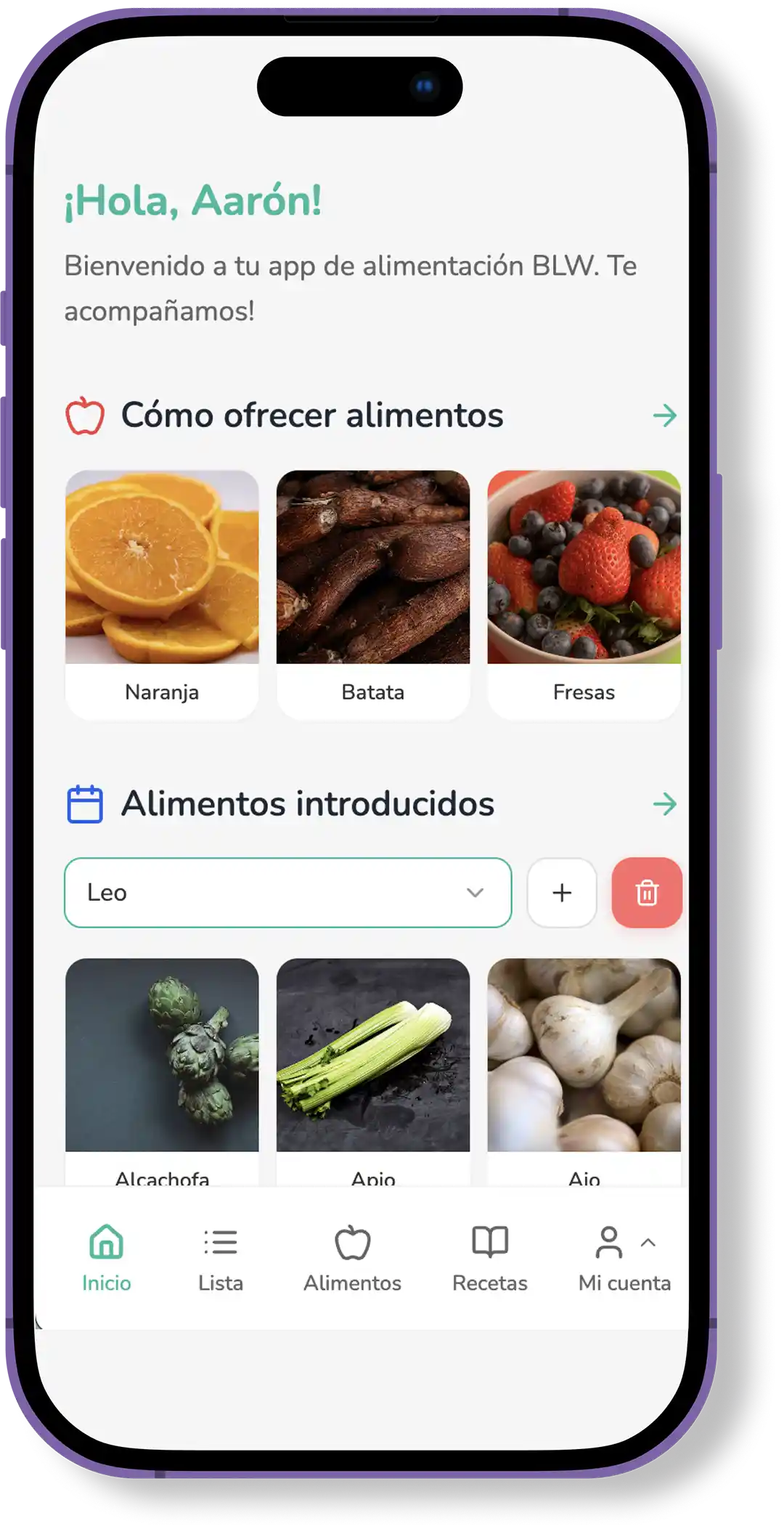Viewport: 784px width, 1529px height.
Task: Open the Cómo ofrecer alimentos arrow
Action: (x=663, y=415)
